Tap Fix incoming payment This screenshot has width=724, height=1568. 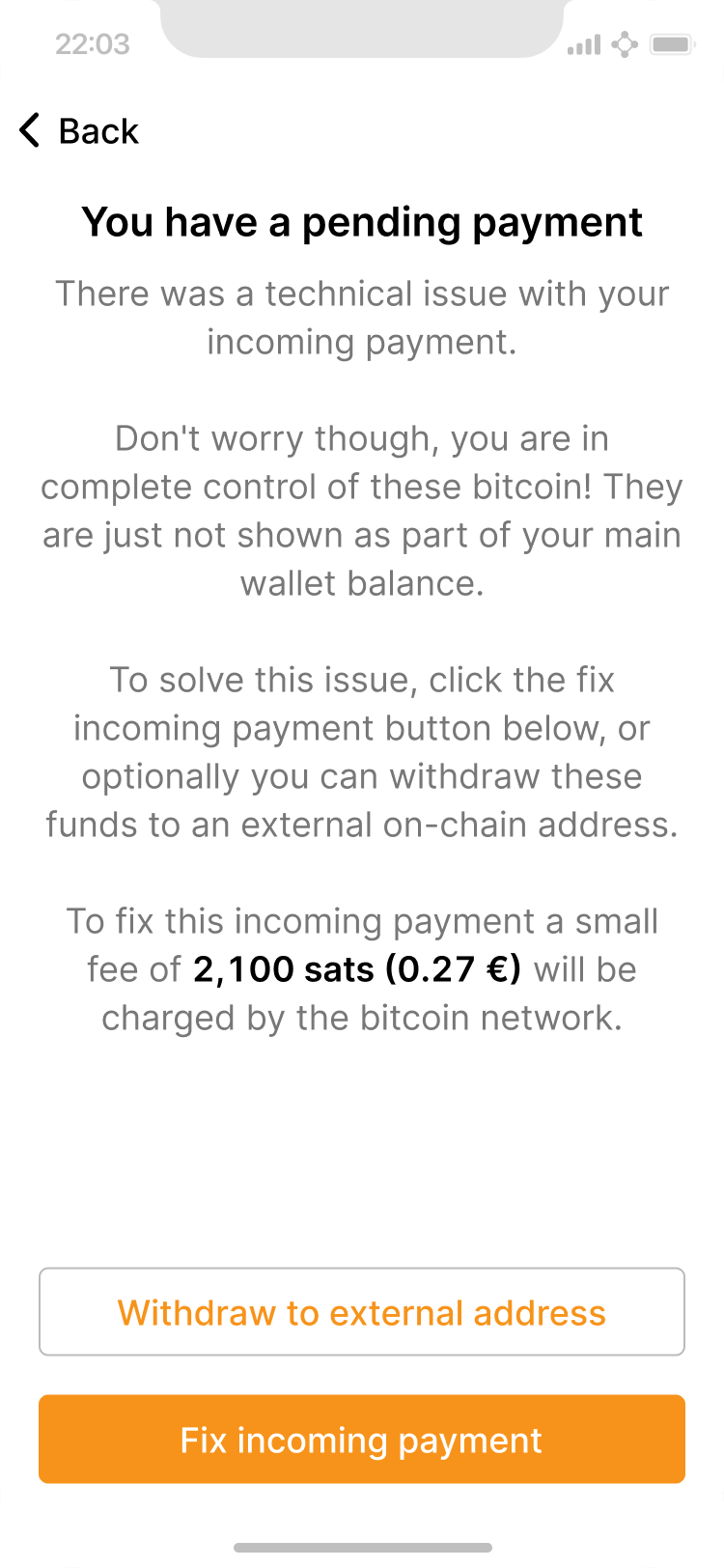coord(362,1440)
